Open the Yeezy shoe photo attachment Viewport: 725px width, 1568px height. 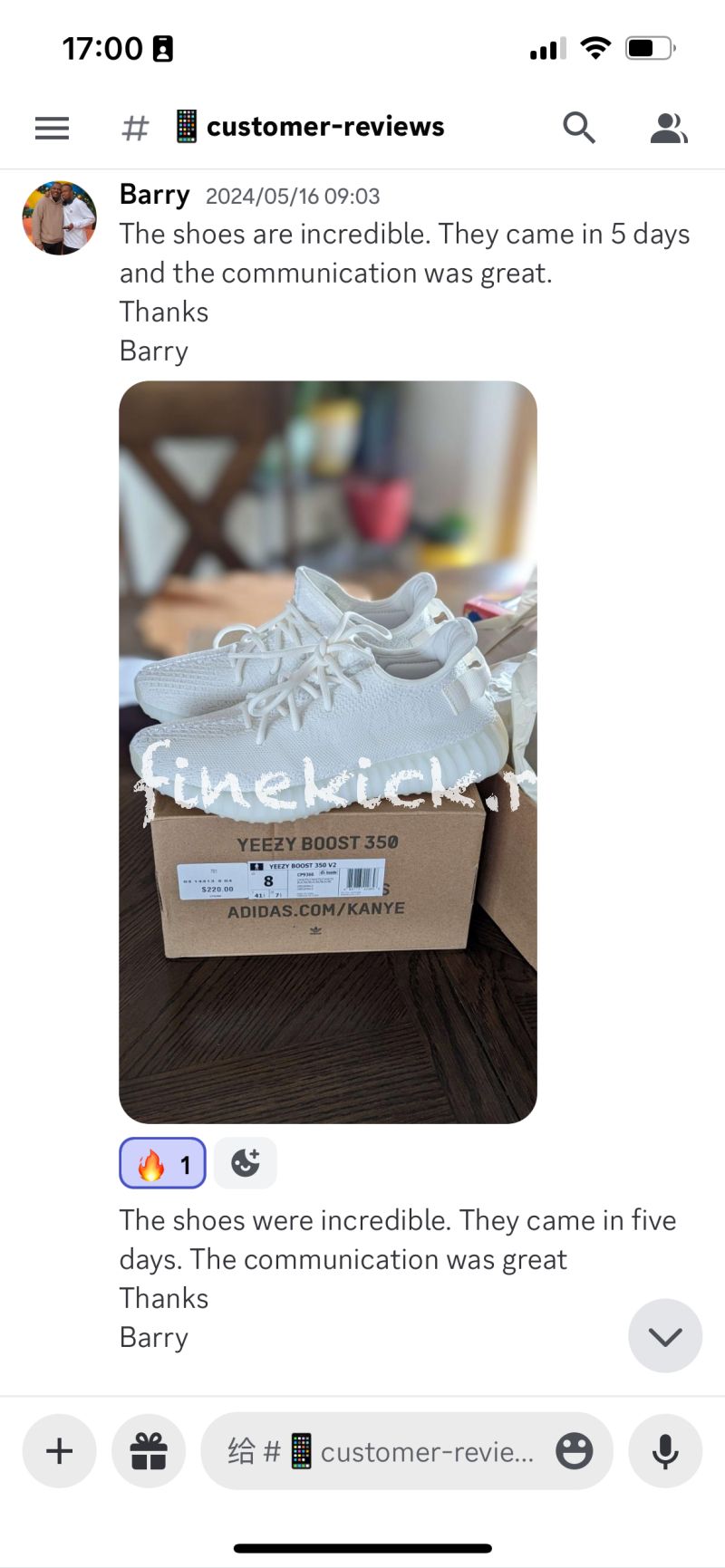click(328, 752)
